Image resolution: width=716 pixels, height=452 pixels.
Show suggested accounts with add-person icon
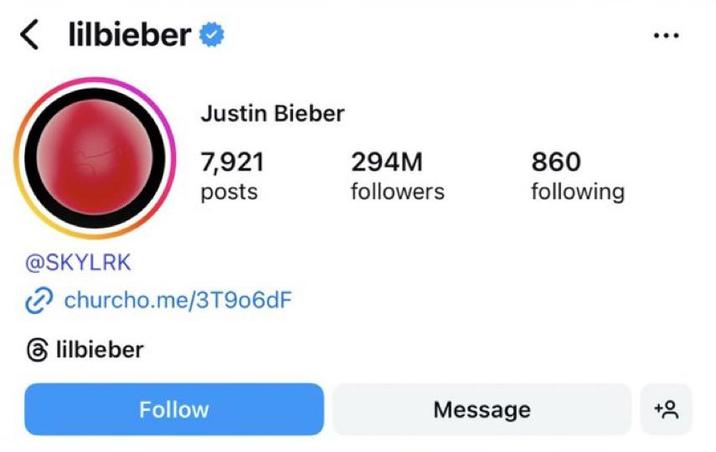click(666, 409)
